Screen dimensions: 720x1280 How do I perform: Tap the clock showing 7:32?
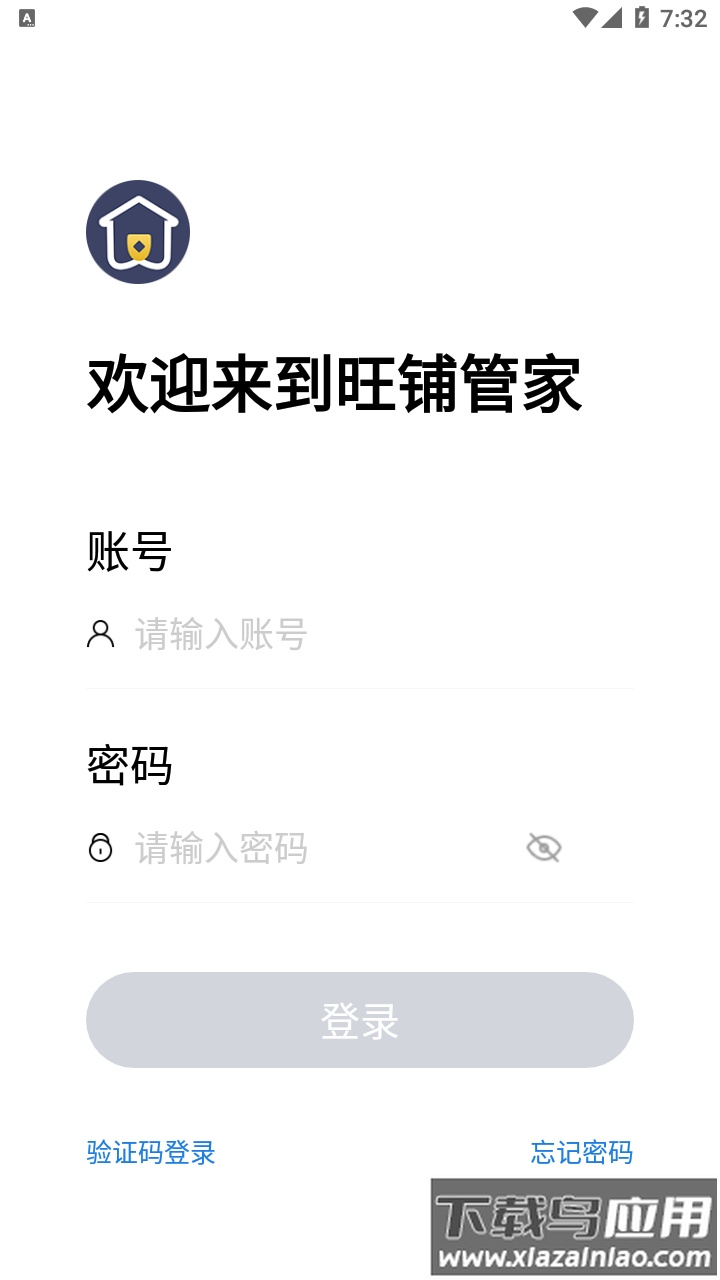click(682, 17)
